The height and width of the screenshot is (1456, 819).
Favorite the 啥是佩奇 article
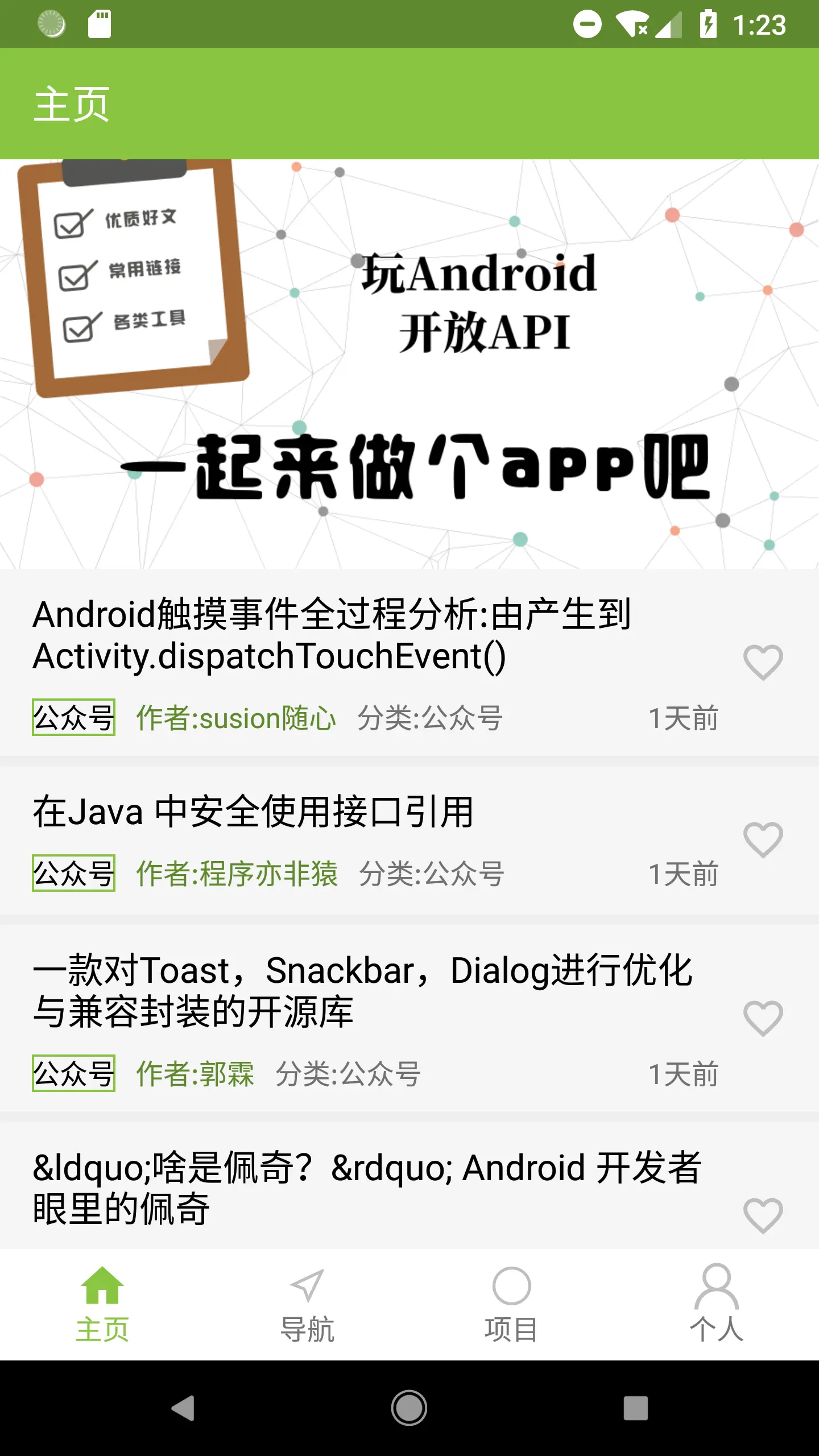tap(763, 1215)
